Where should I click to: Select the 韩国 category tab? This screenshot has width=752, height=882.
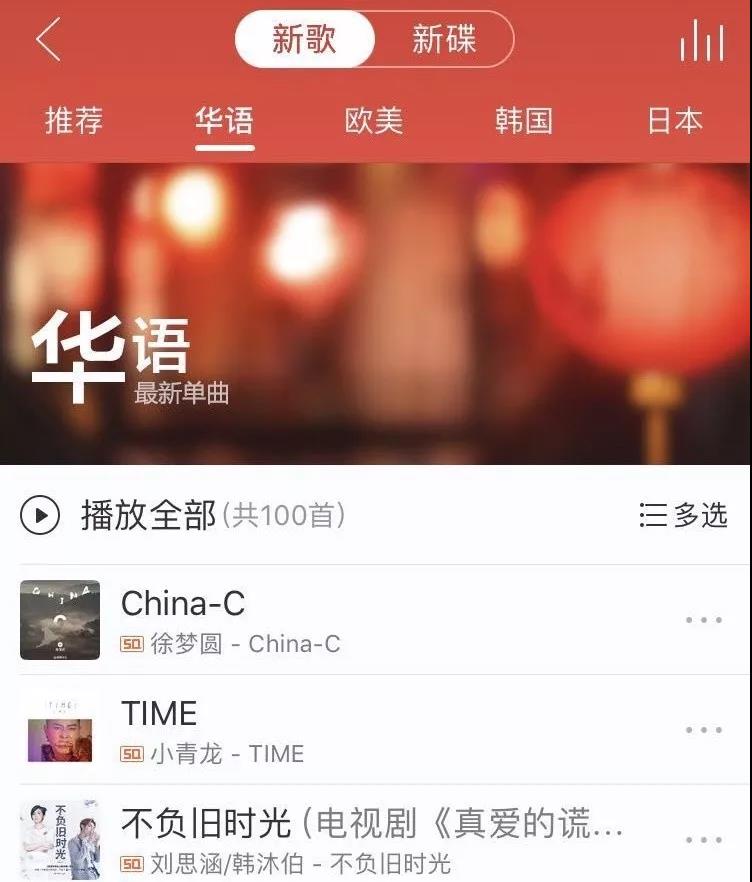pyautogui.click(x=523, y=120)
